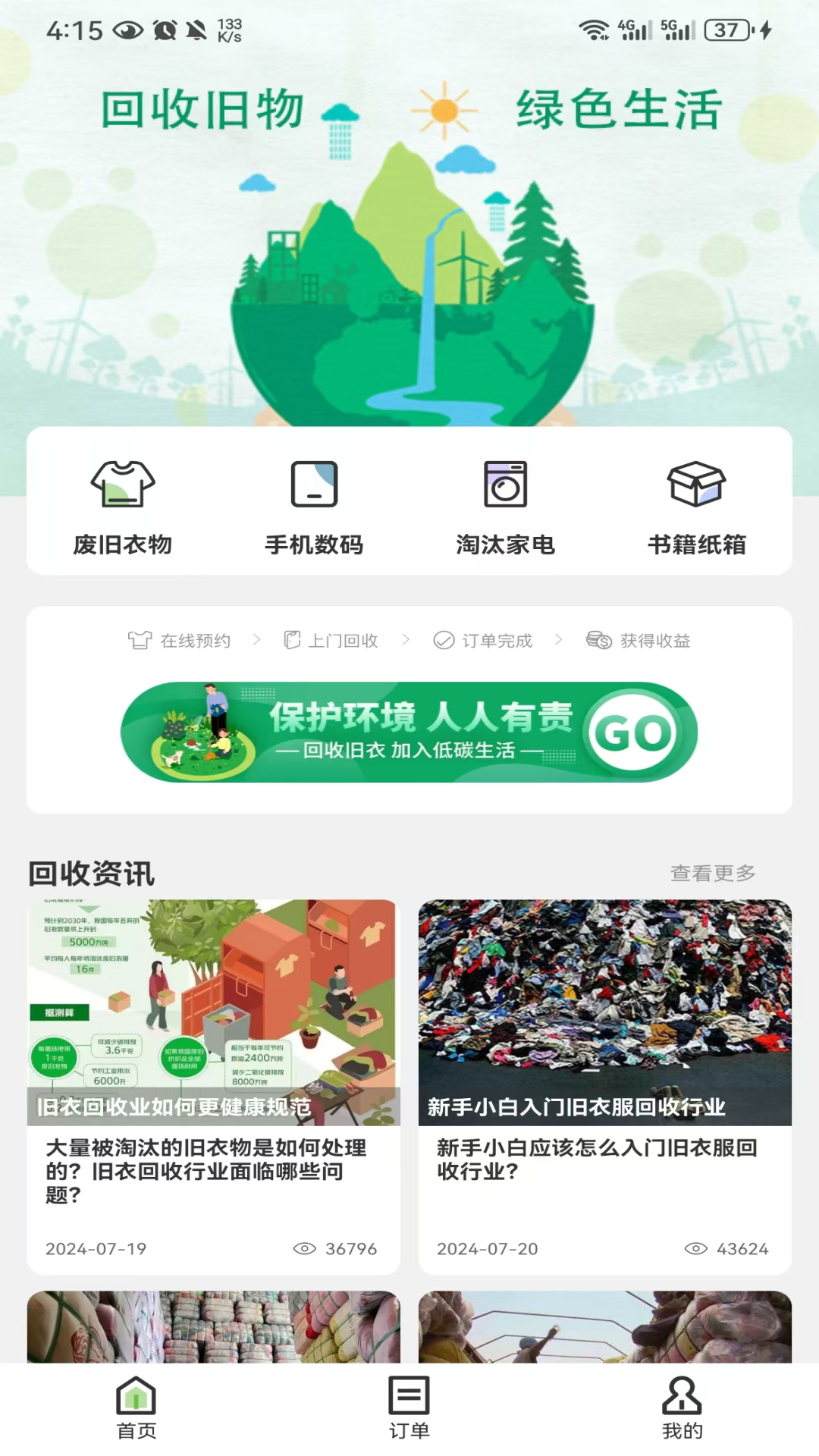This screenshot has height=1456, width=819.
Task: Go to the 首页 tab
Action: [136, 1408]
